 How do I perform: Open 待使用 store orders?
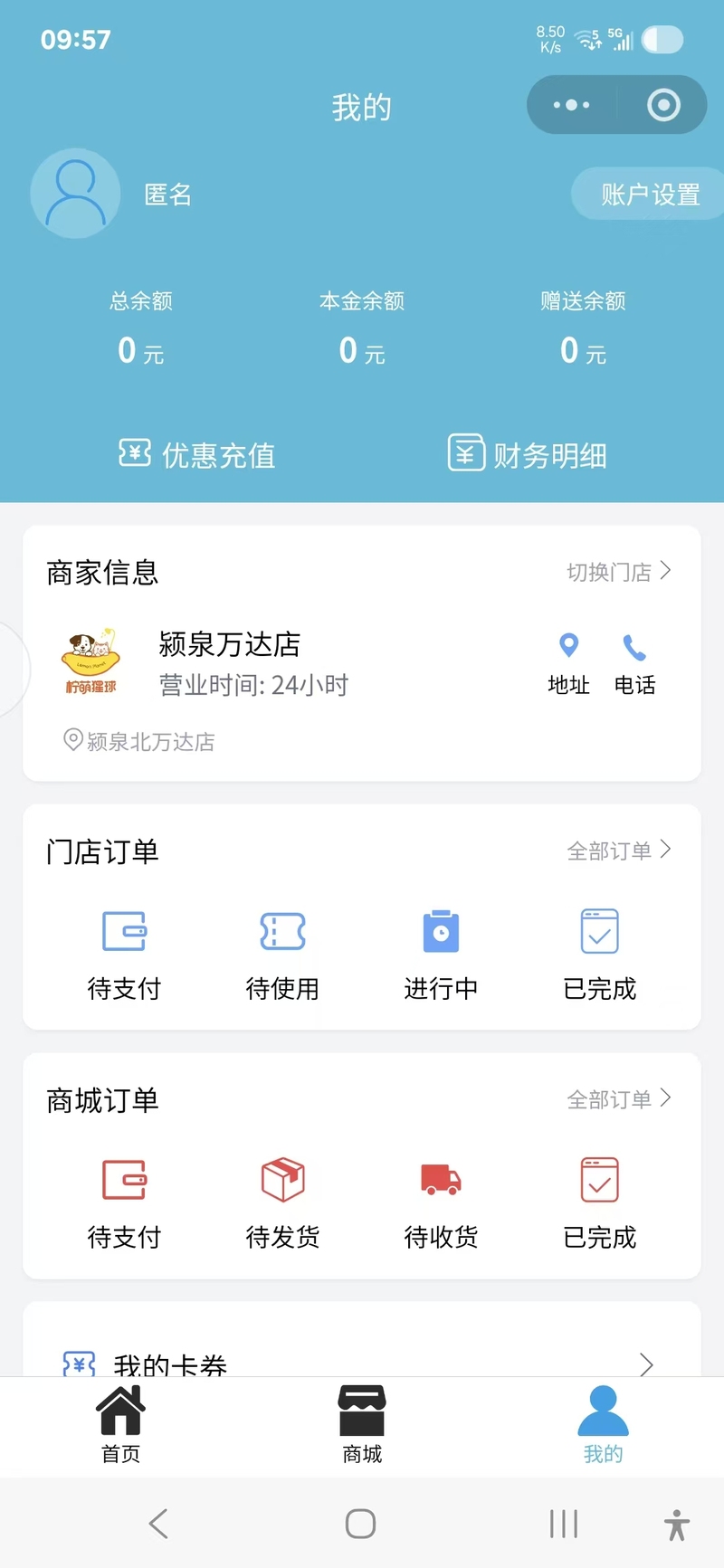coord(282,955)
